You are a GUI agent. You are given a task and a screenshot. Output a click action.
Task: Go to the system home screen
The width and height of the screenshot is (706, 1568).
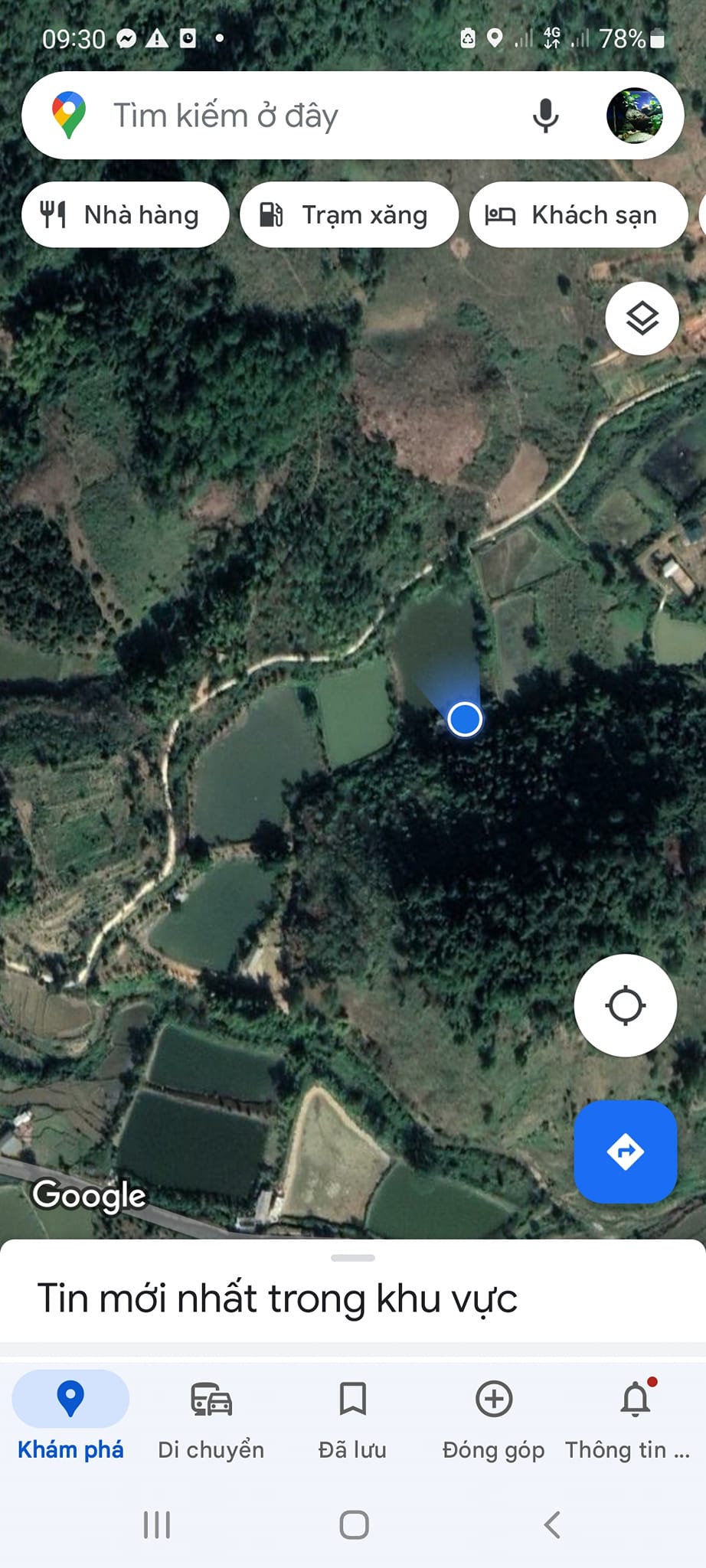click(x=354, y=1524)
